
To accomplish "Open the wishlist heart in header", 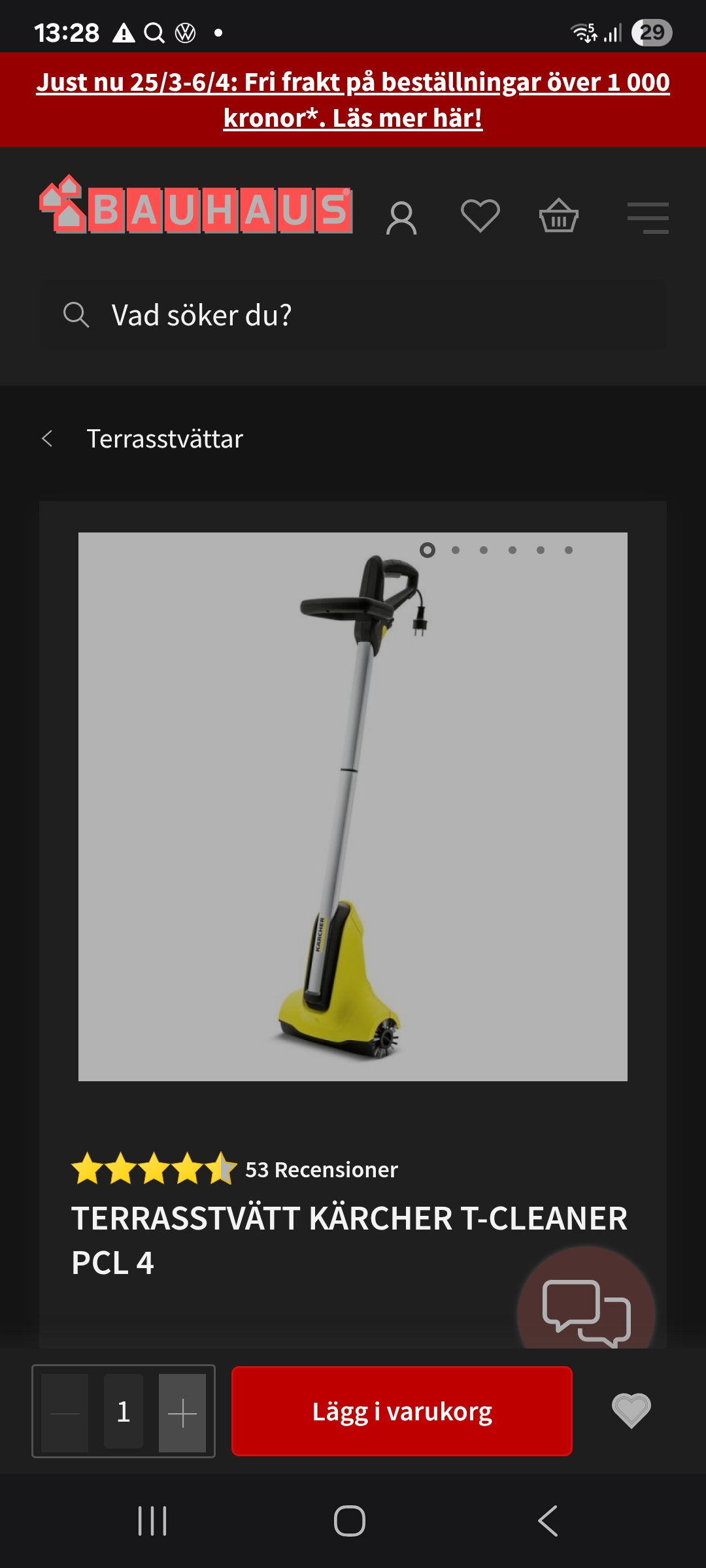I will point(480,216).
